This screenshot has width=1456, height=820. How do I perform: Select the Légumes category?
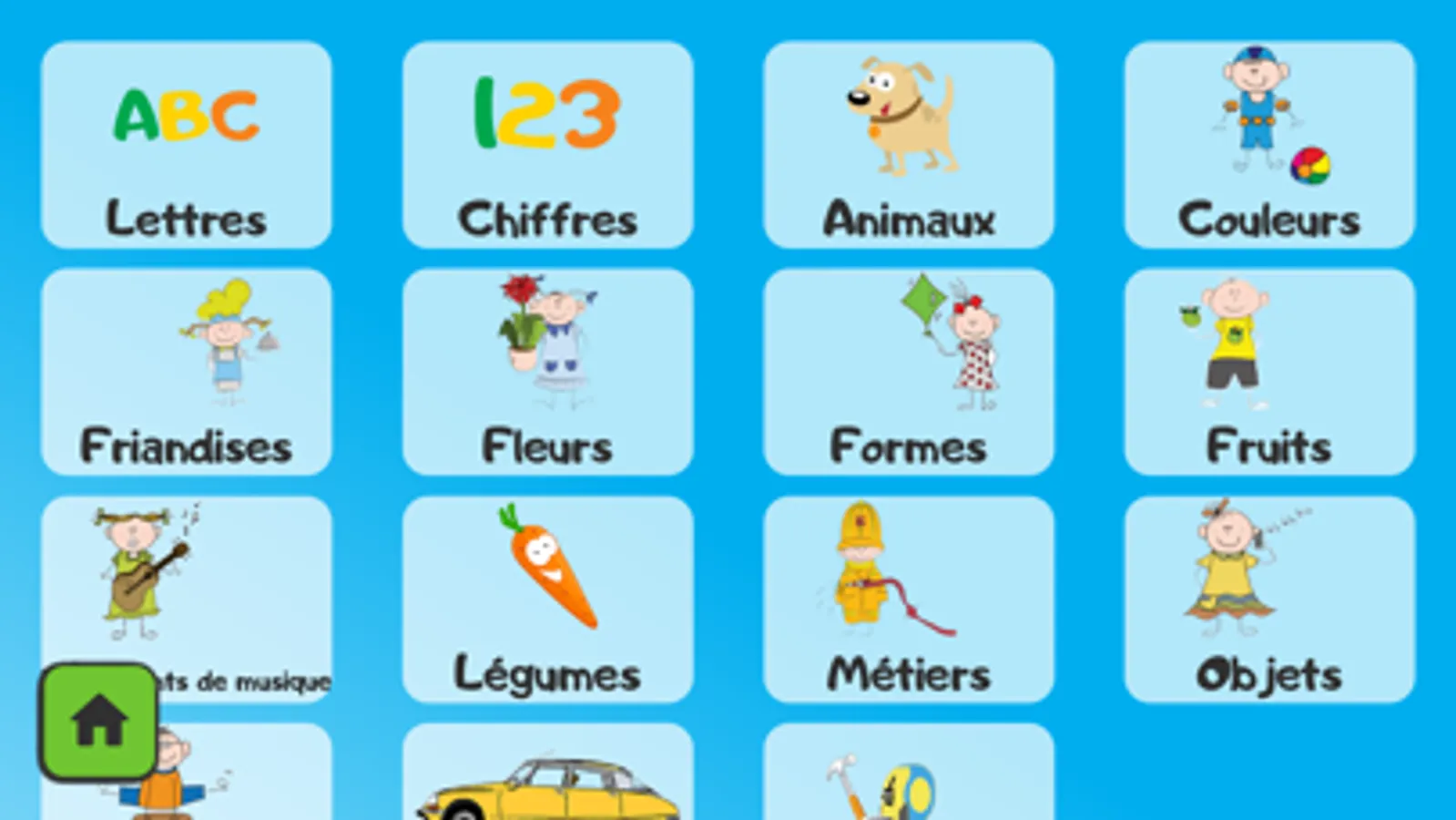point(547,600)
